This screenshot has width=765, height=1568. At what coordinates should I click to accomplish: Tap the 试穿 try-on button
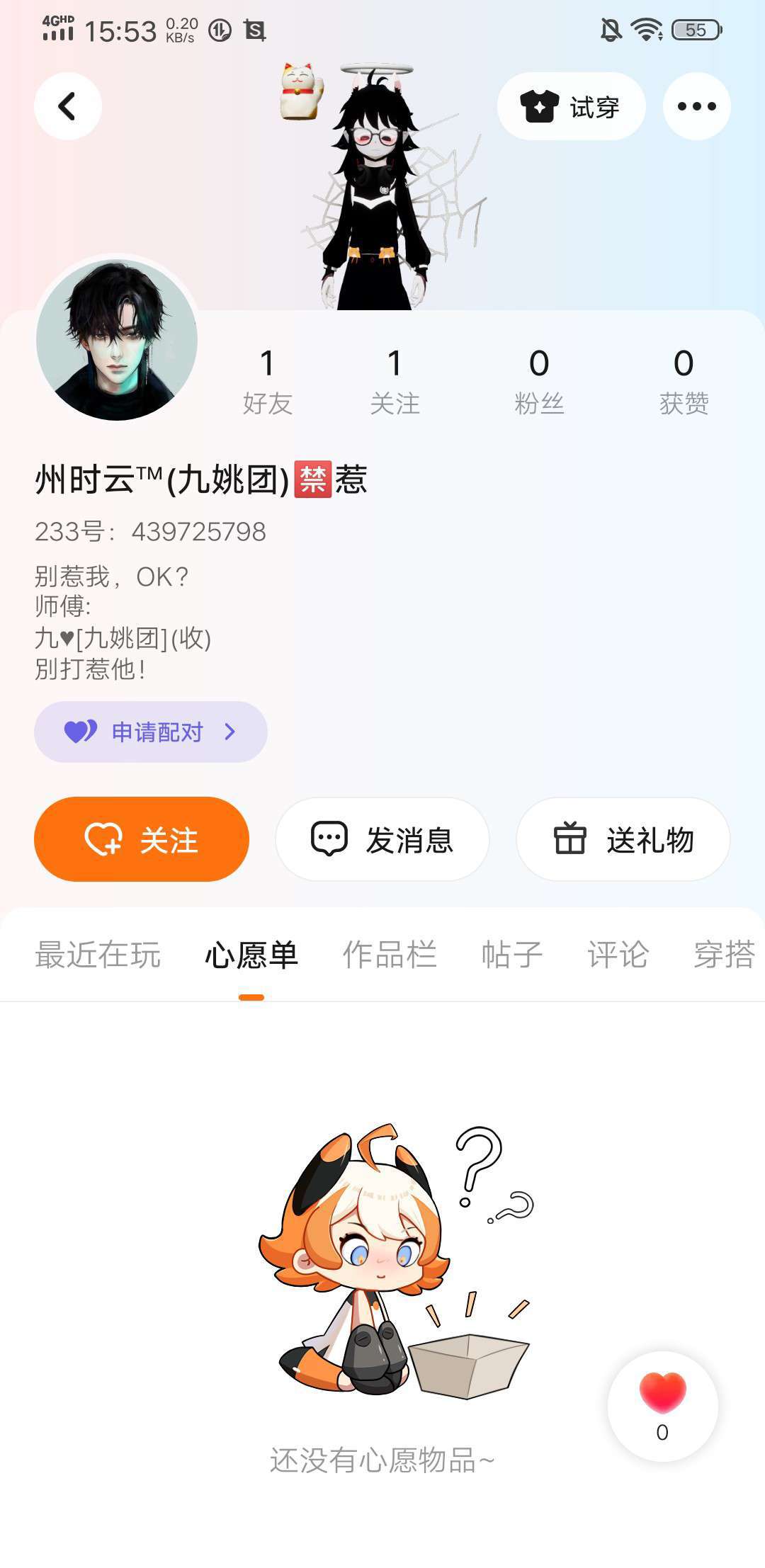[x=571, y=106]
